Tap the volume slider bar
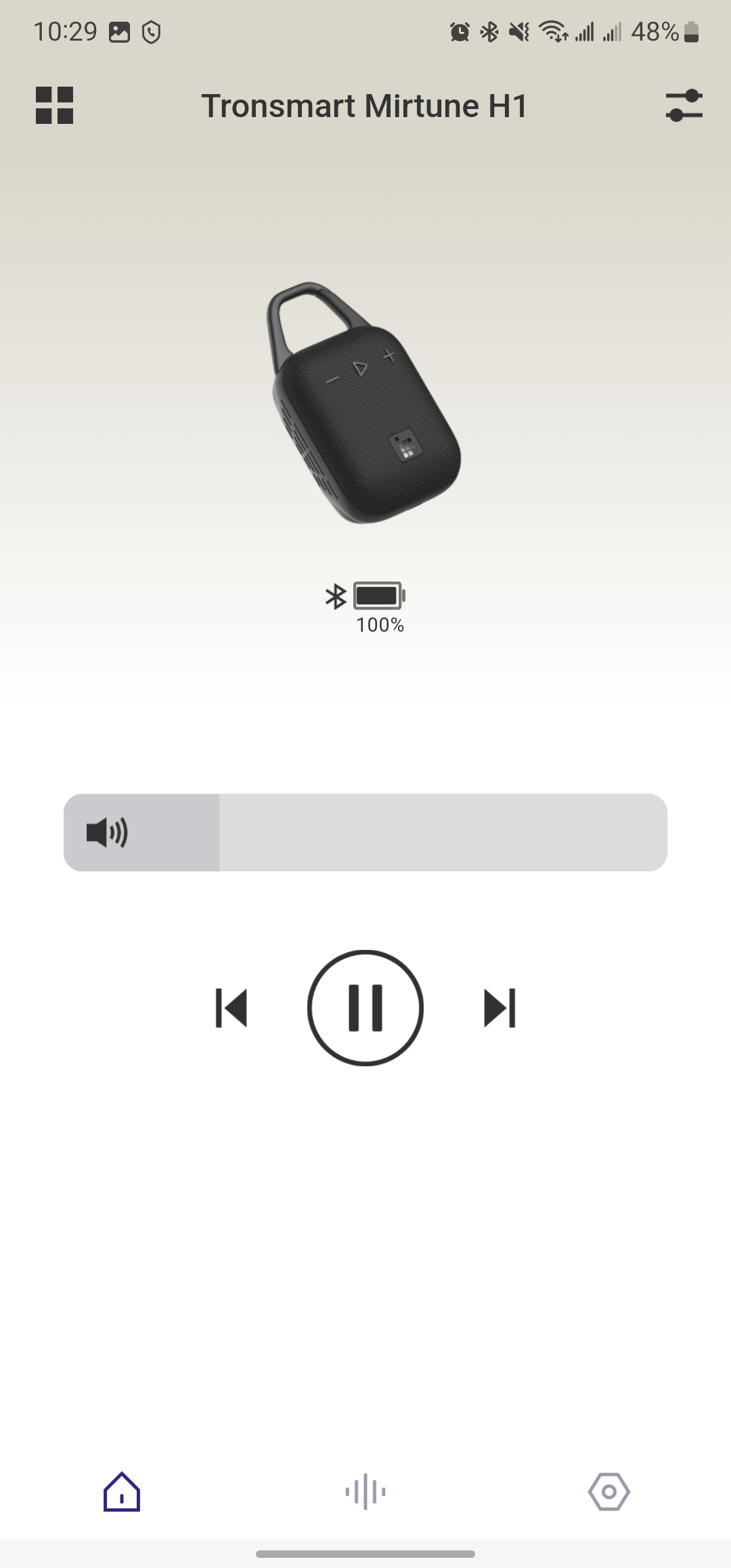731x1568 pixels. coord(365,832)
